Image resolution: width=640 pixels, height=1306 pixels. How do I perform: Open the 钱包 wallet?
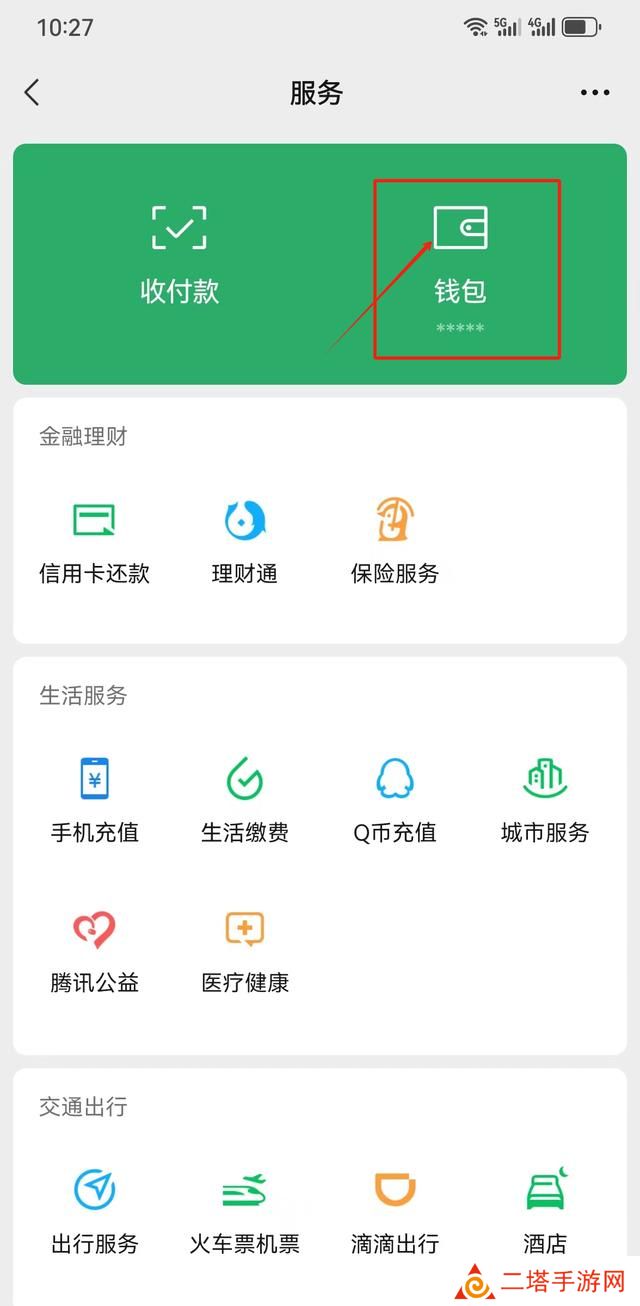[x=461, y=266]
